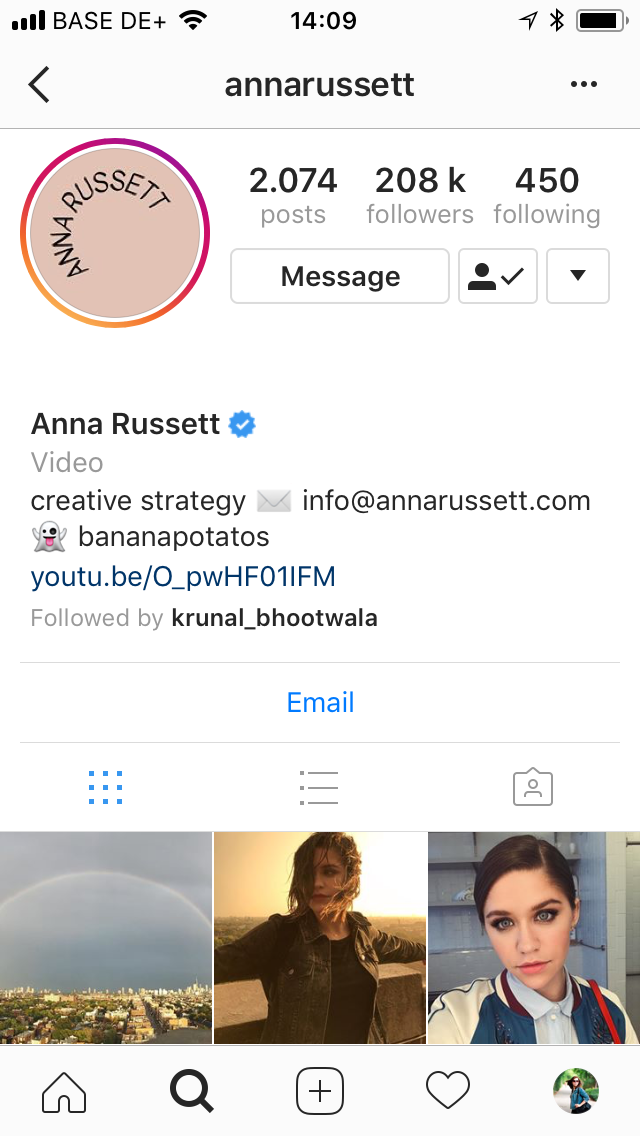This screenshot has height=1136, width=640.
Task: Open the following status button
Action: point(498,276)
